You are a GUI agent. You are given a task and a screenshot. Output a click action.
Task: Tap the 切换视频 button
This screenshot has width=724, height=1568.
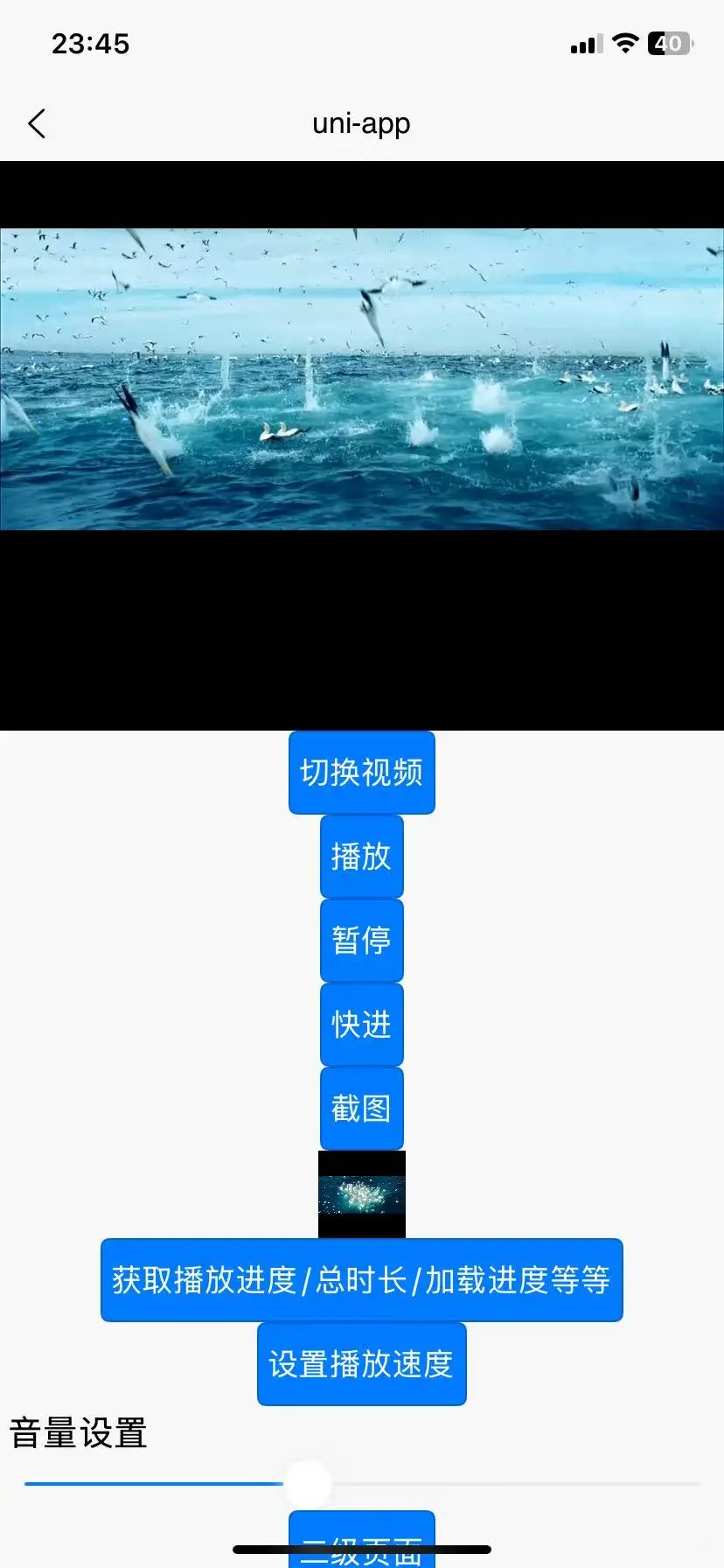tap(361, 773)
